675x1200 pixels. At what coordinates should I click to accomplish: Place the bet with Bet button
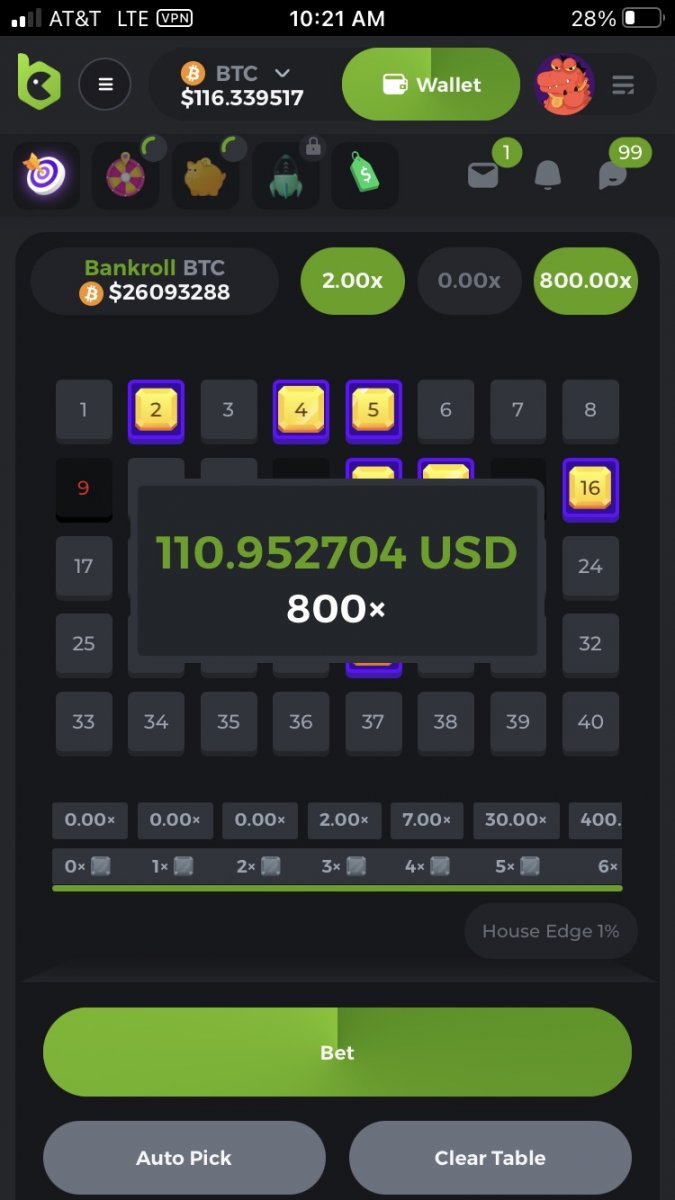[x=337, y=1052]
